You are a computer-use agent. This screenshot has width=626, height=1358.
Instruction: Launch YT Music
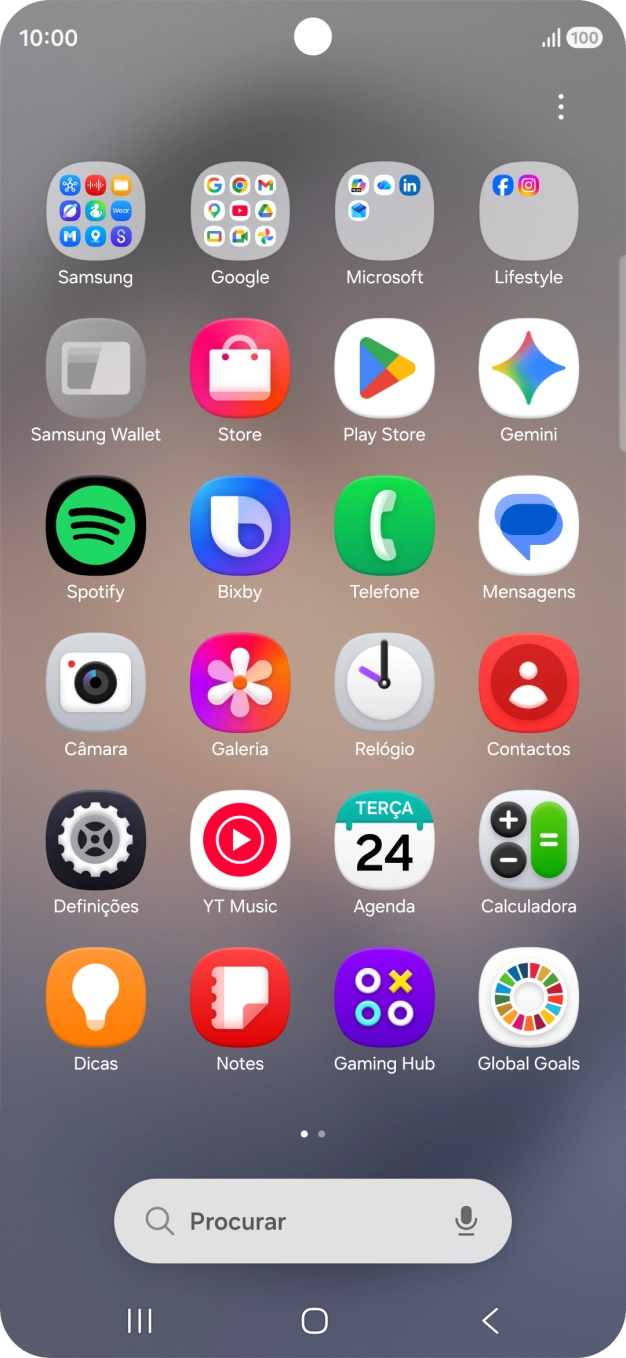tap(240, 840)
